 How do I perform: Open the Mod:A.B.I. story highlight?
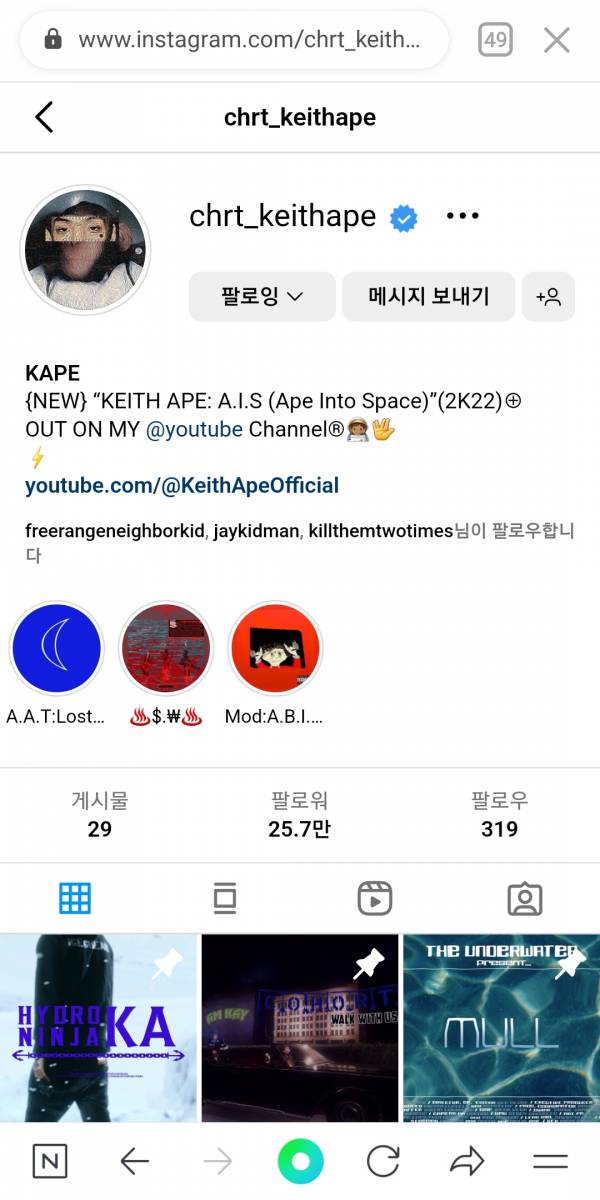(x=275, y=649)
